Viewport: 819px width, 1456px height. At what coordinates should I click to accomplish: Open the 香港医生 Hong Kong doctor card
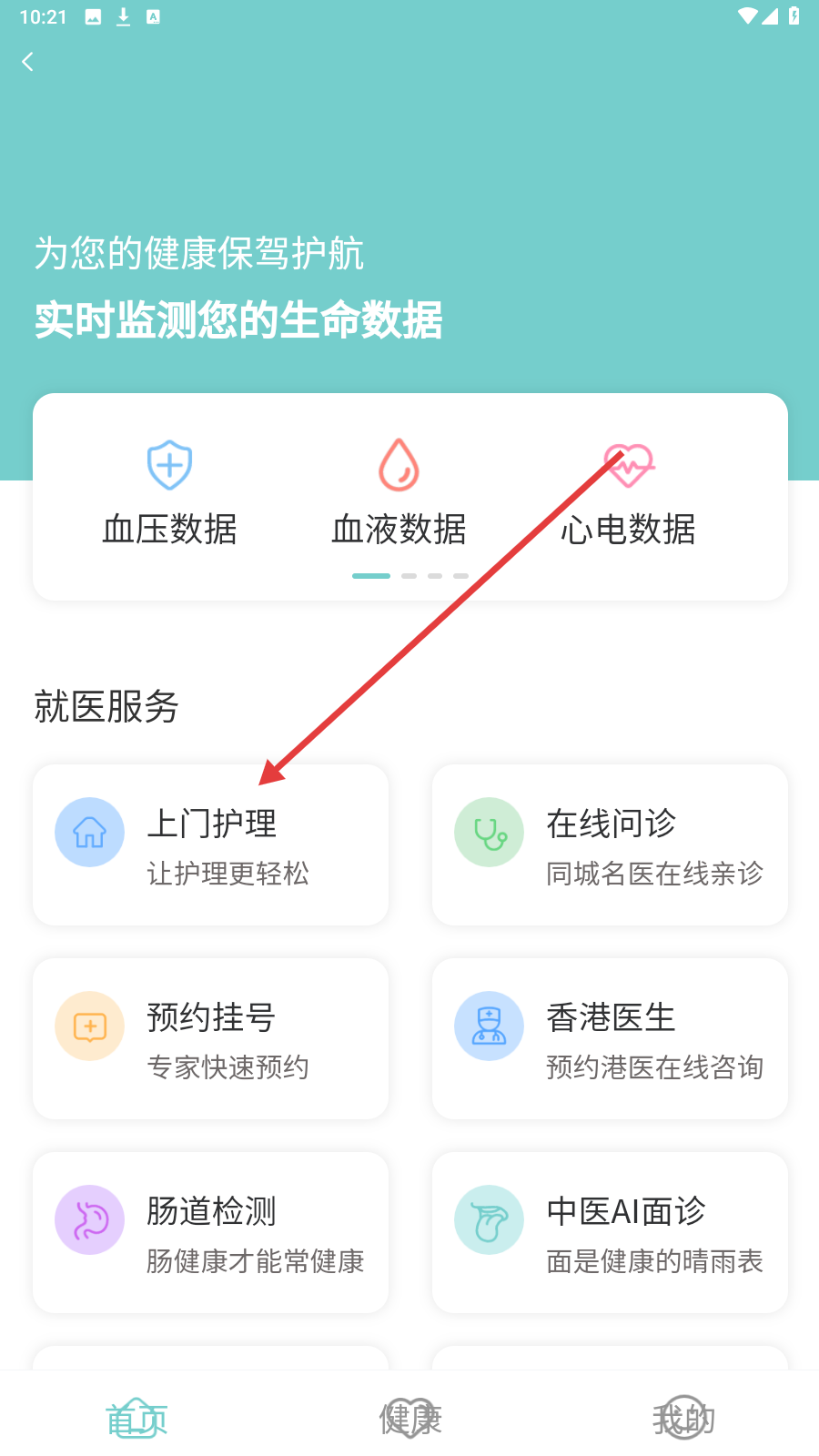(x=610, y=1038)
